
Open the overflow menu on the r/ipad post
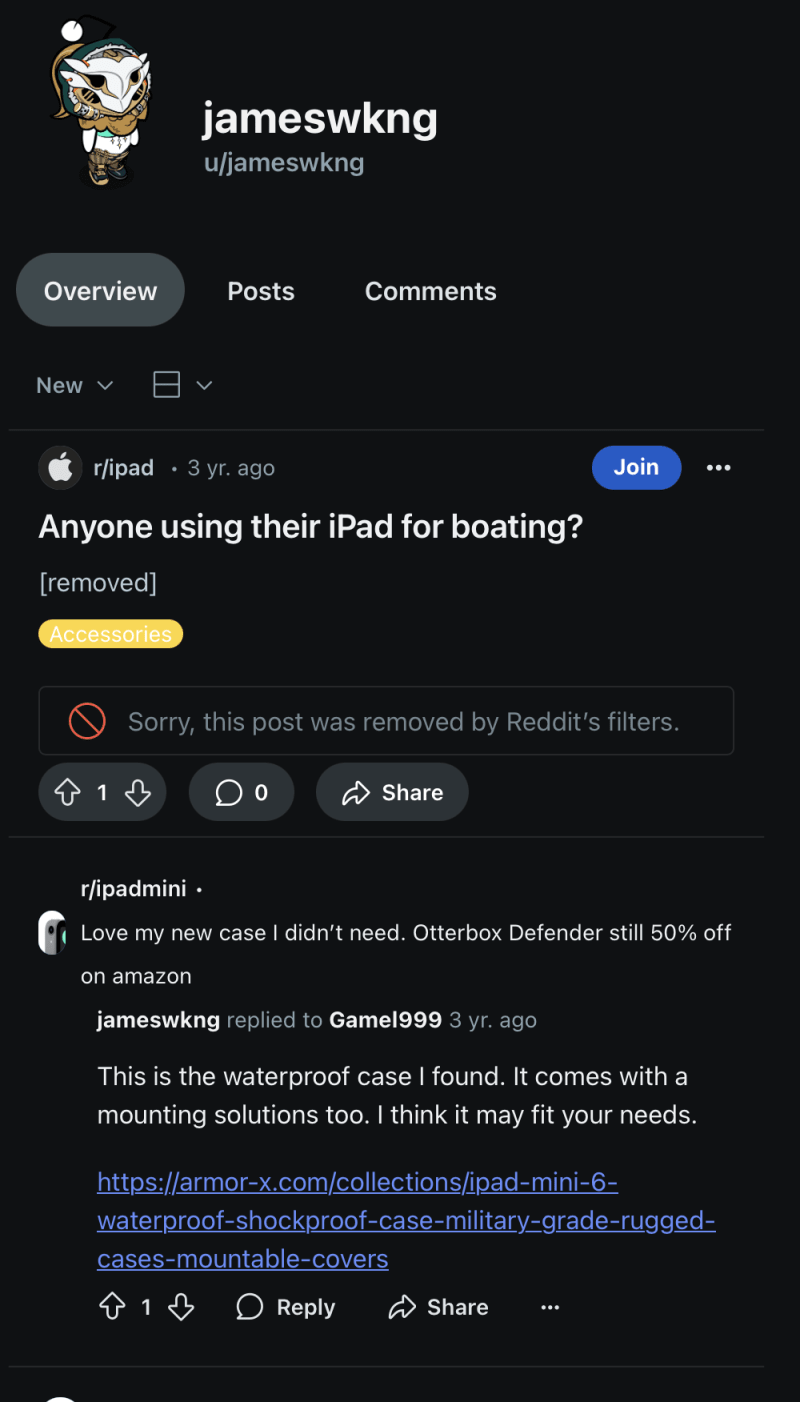point(718,467)
